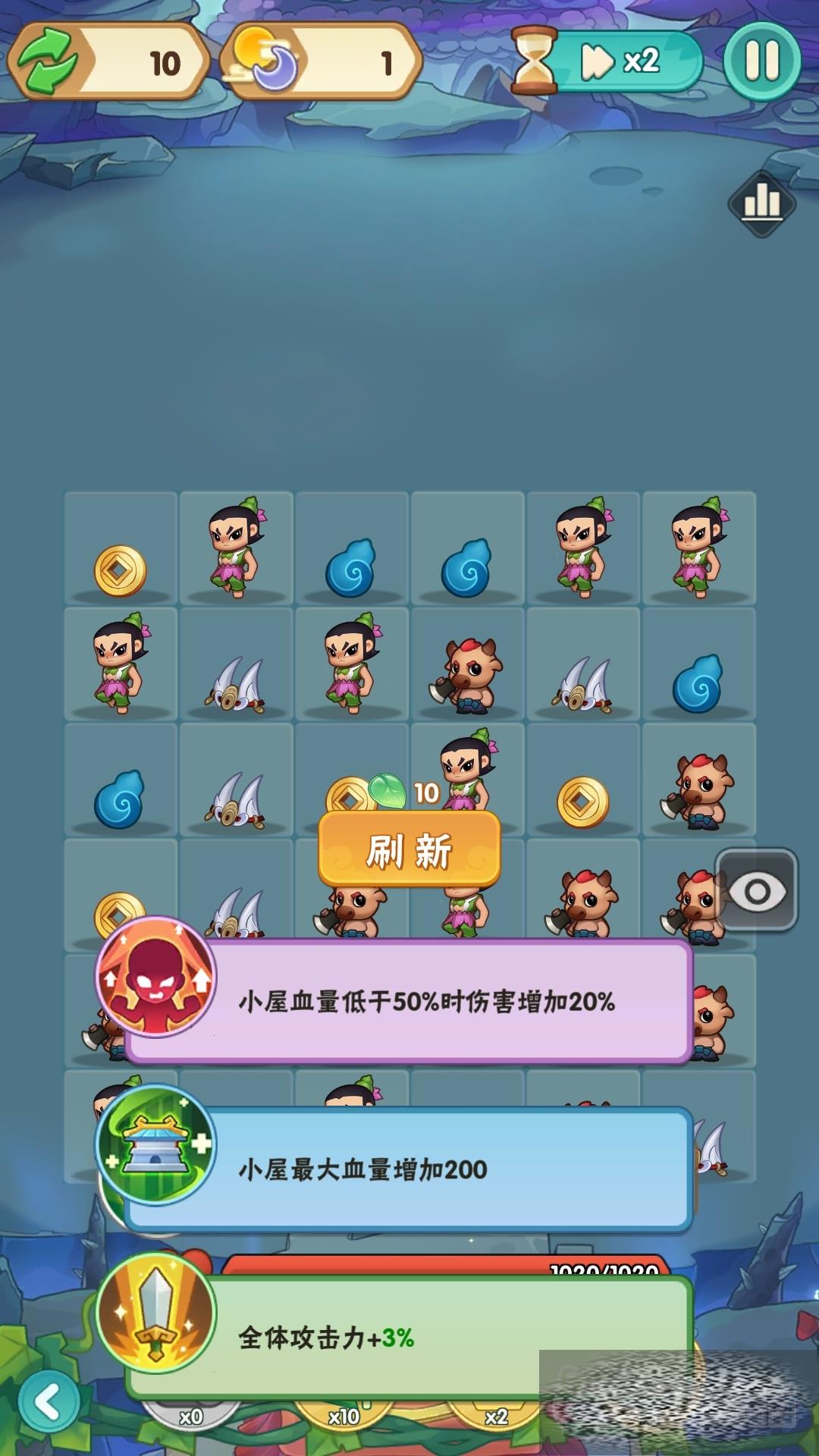The width and height of the screenshot is (819, 1456).
Task: Open the battle statistics chart
Action: tap(761, 203)
